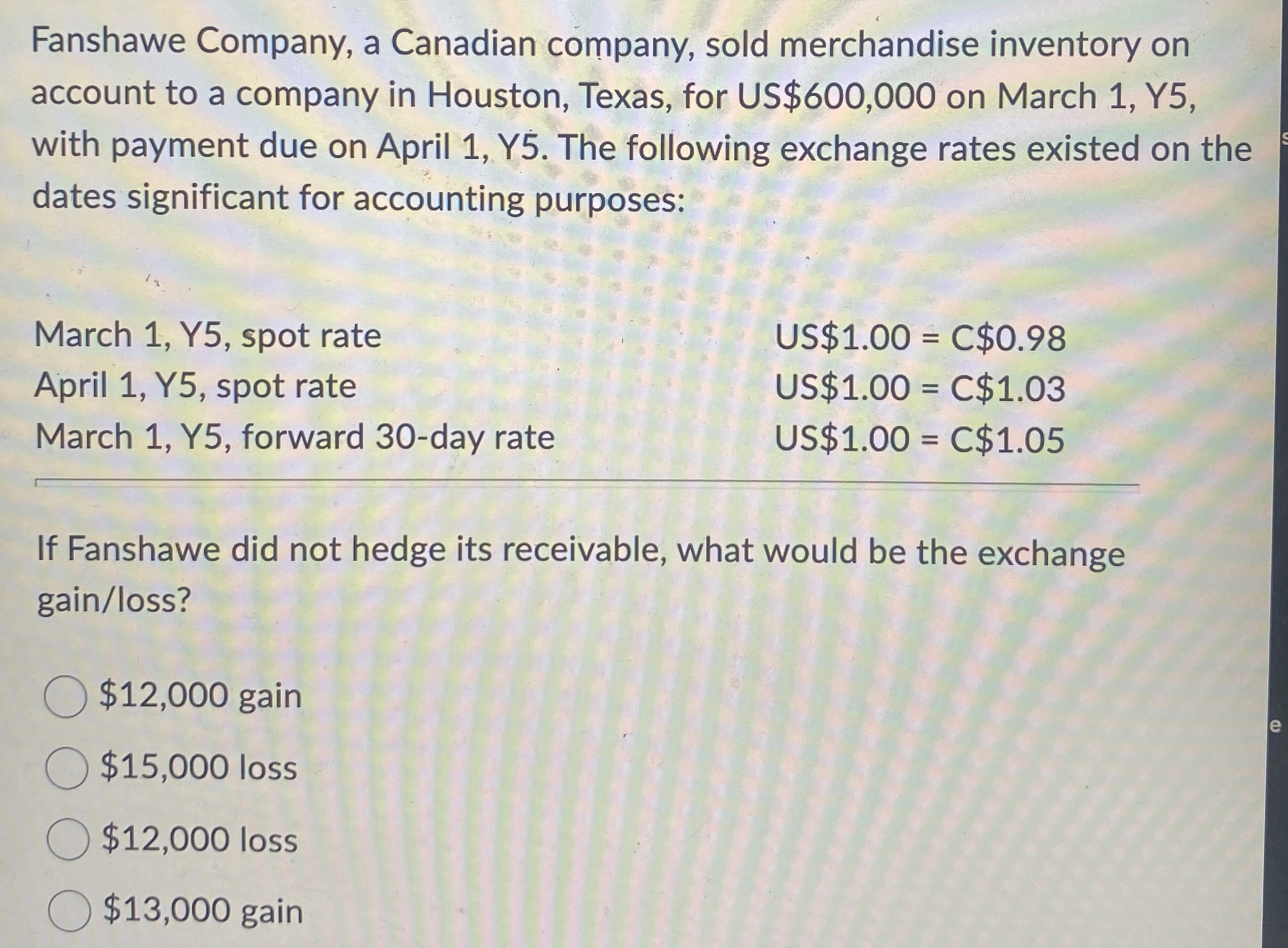This screenshot has width=1288, height=948.
Task: Choose the $15,000 loss option
Action: 67,768
